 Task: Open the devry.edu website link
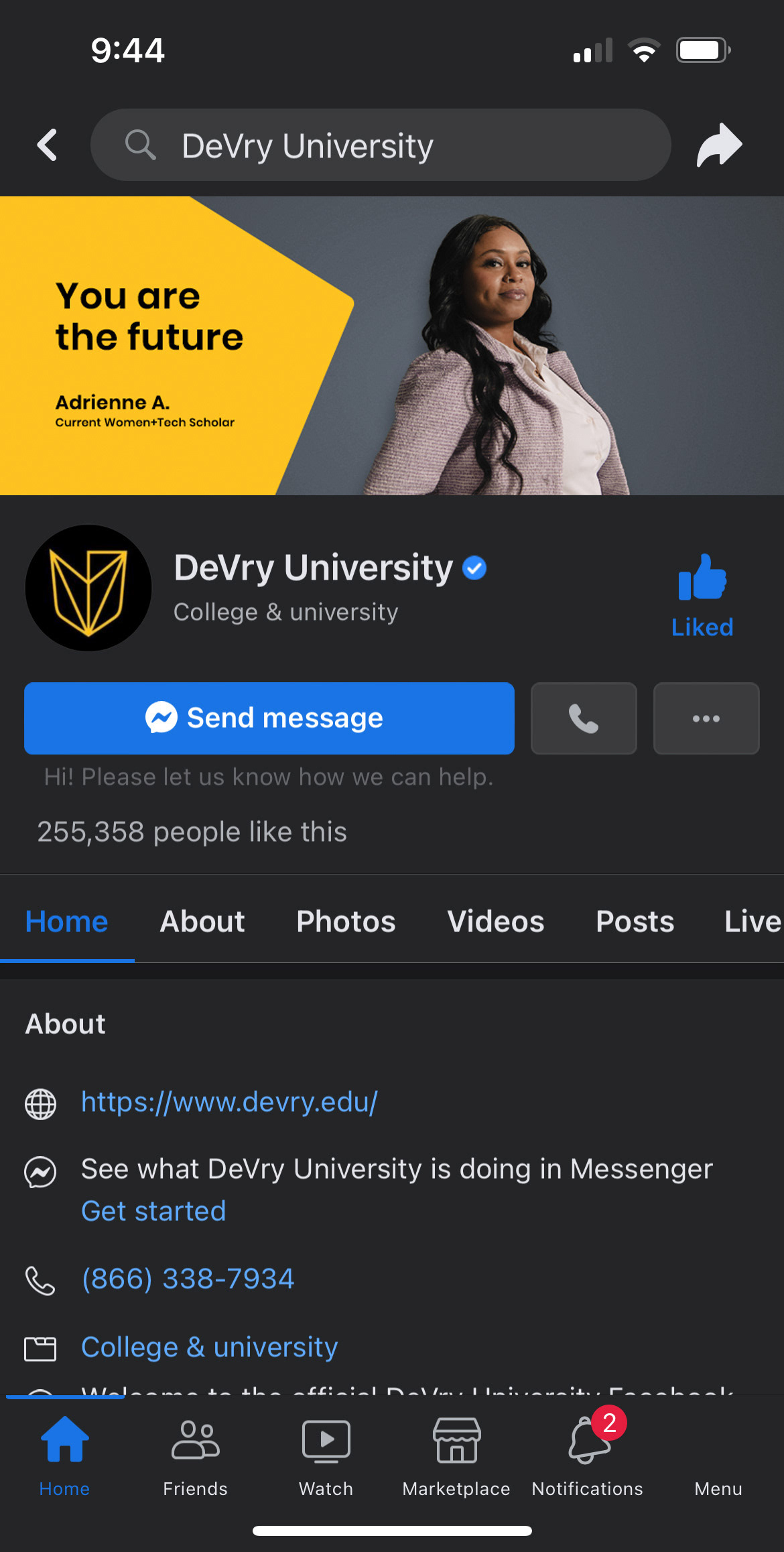click(x=229, y=1102)
